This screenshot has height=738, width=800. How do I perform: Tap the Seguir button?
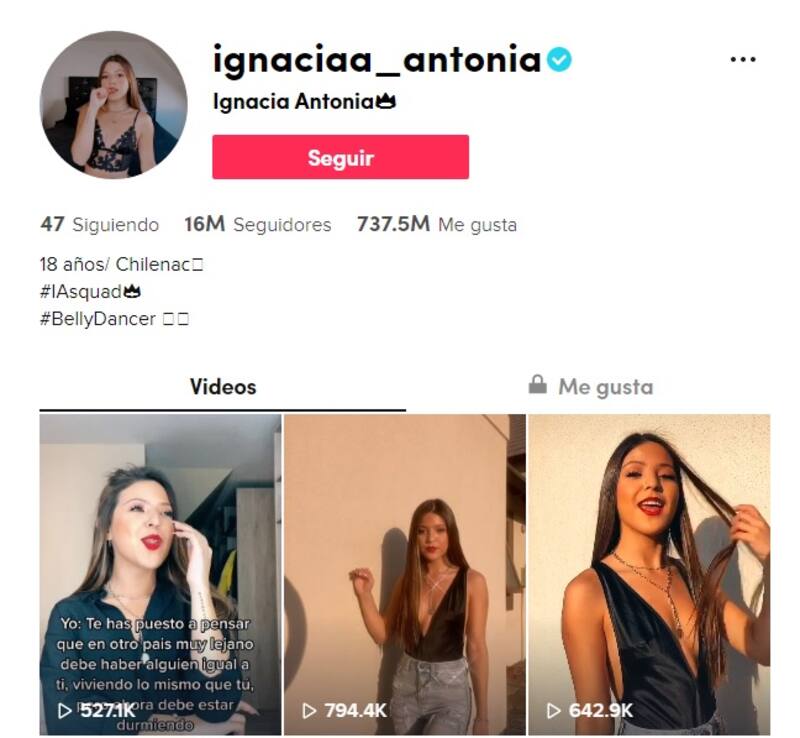click(x=340, y=157)
